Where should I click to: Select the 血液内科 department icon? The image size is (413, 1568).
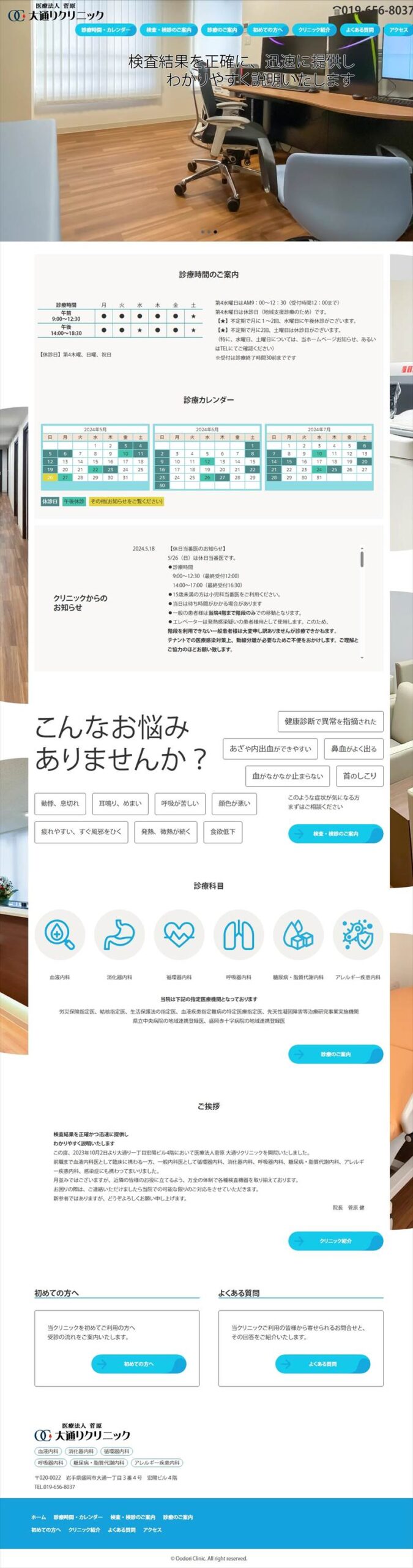(59, 934)
